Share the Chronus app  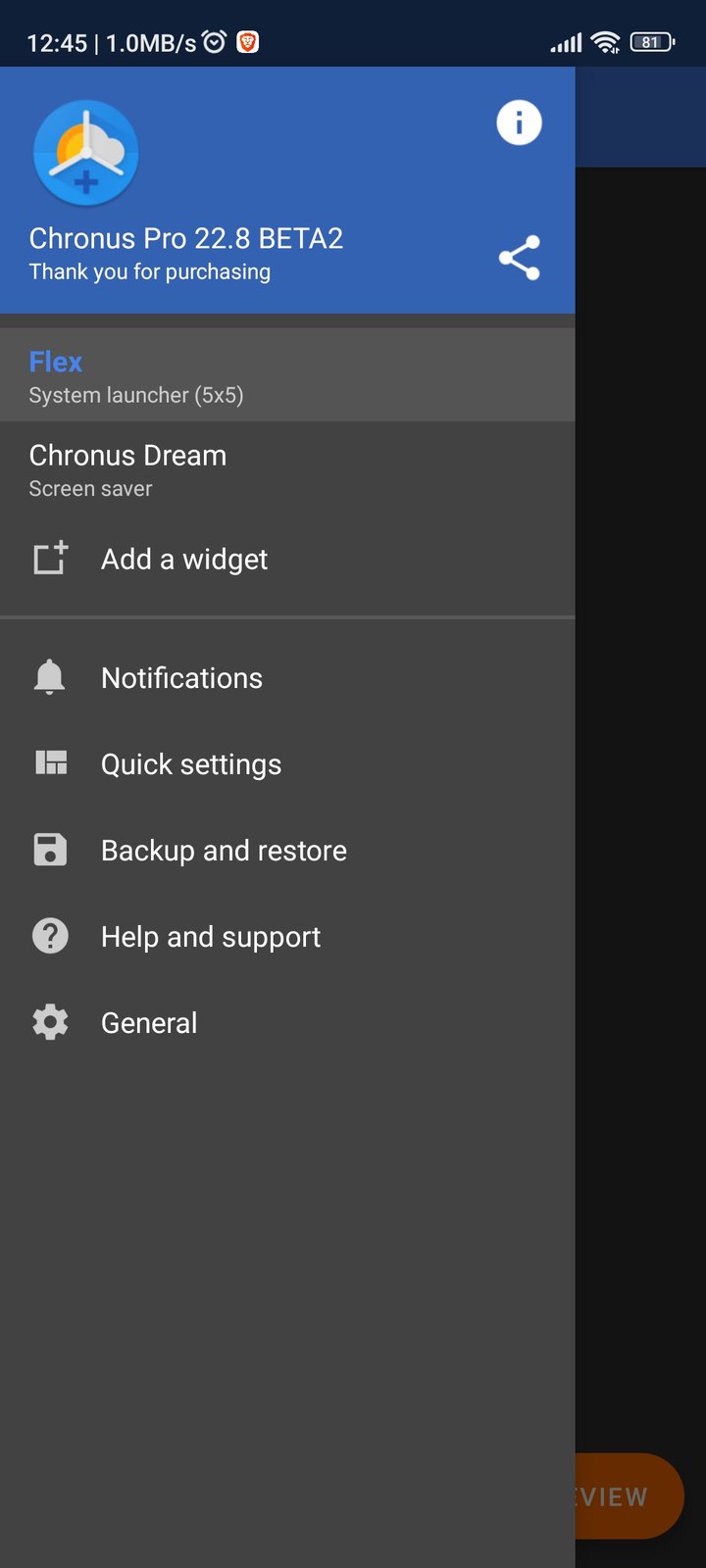point(519,258)
